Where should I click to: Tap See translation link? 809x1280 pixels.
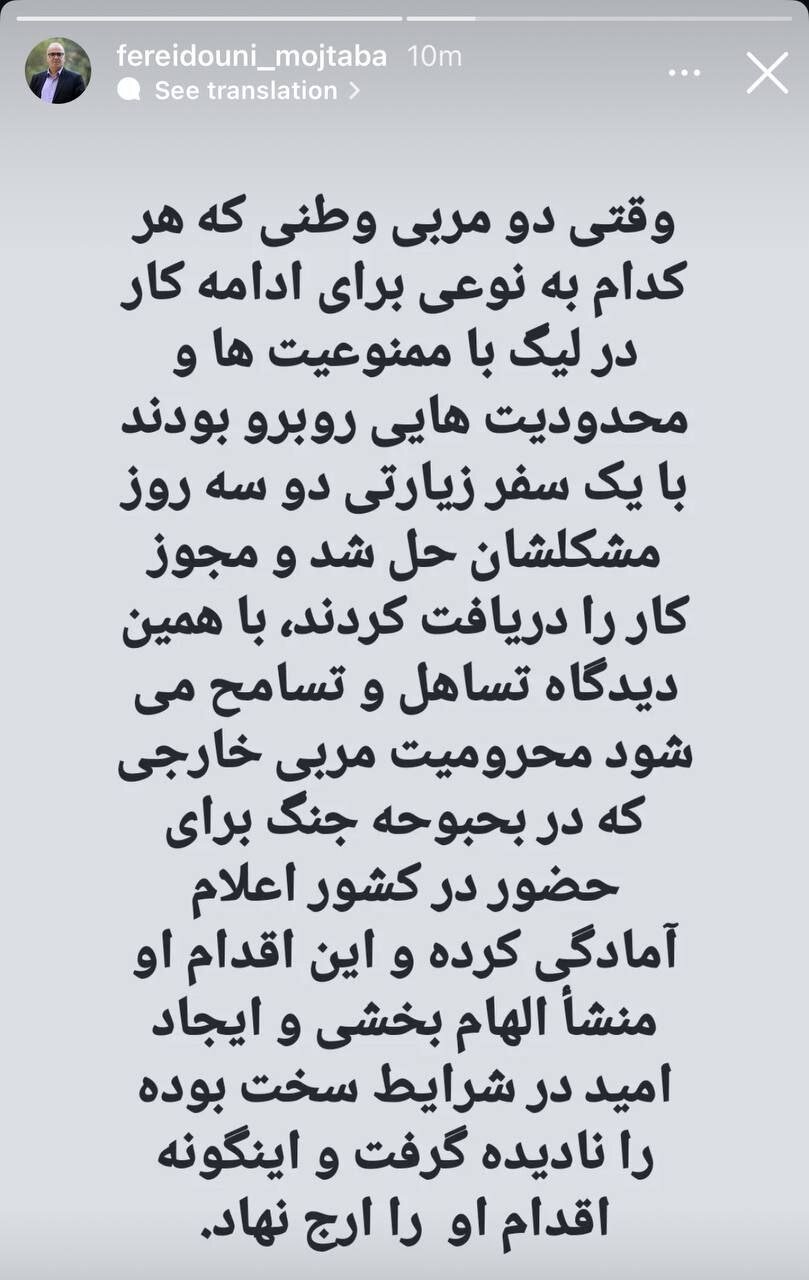(x=246, y=91)
